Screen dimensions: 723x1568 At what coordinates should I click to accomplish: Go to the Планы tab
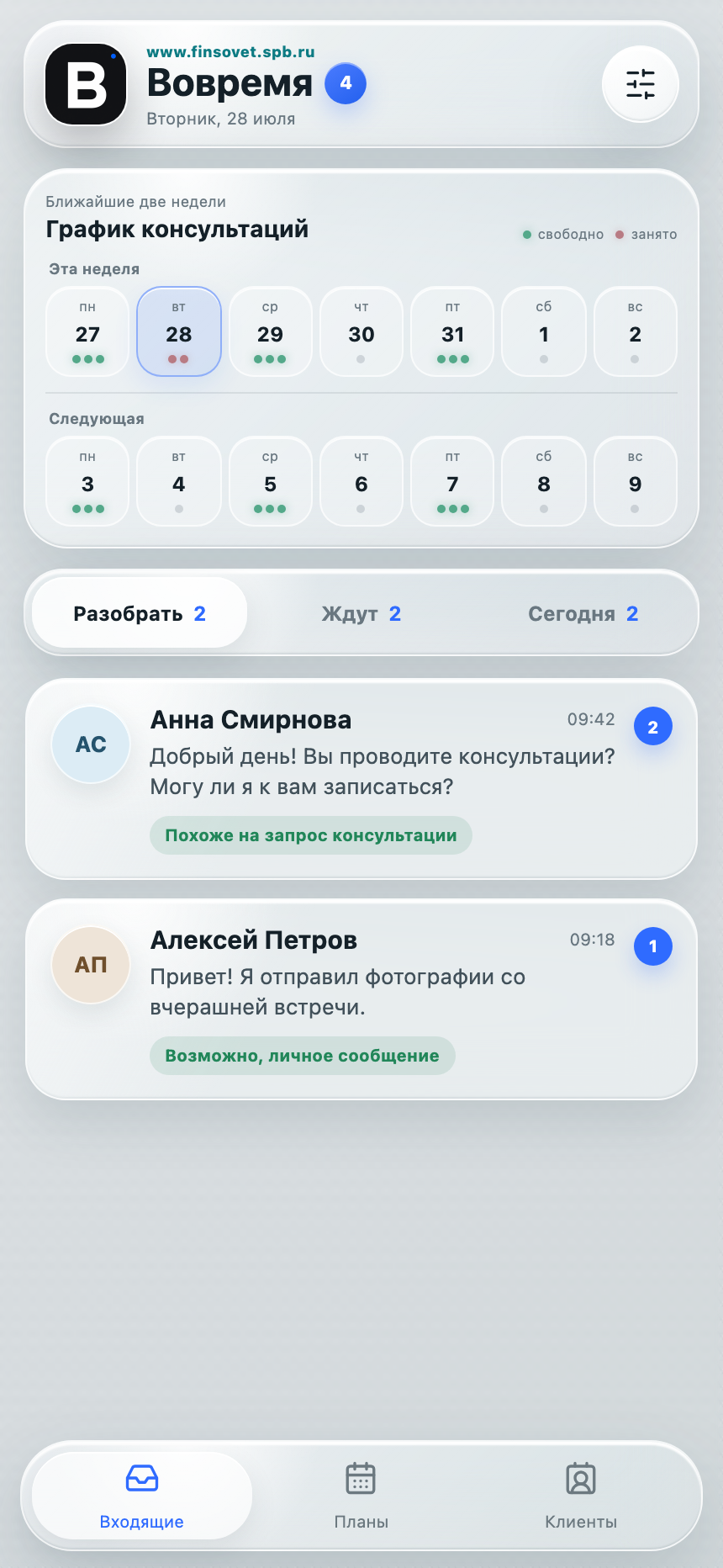click(361, 1496)
